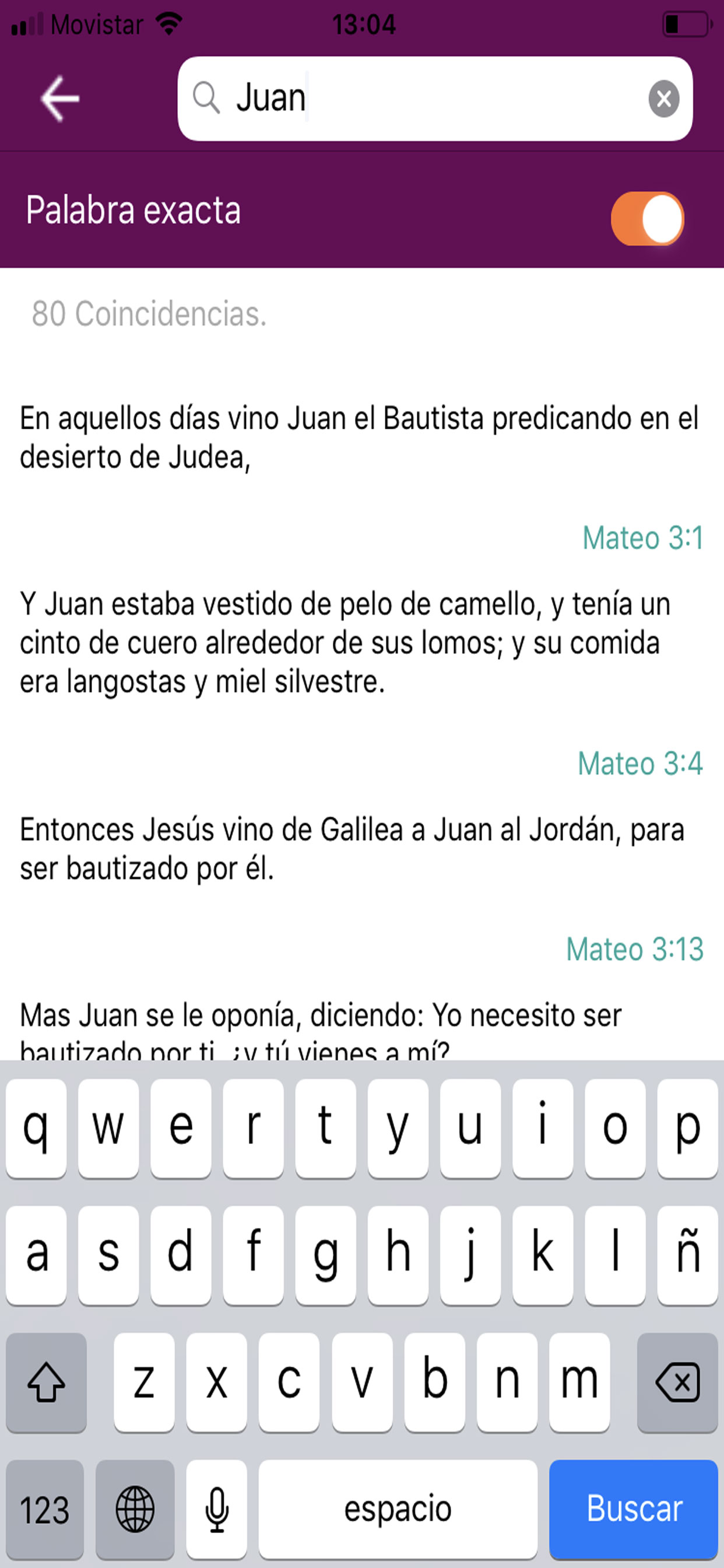Go back using the arrow icon
Image resolution: width=724 pixels, height=1568 pixels.
[59, 99]
